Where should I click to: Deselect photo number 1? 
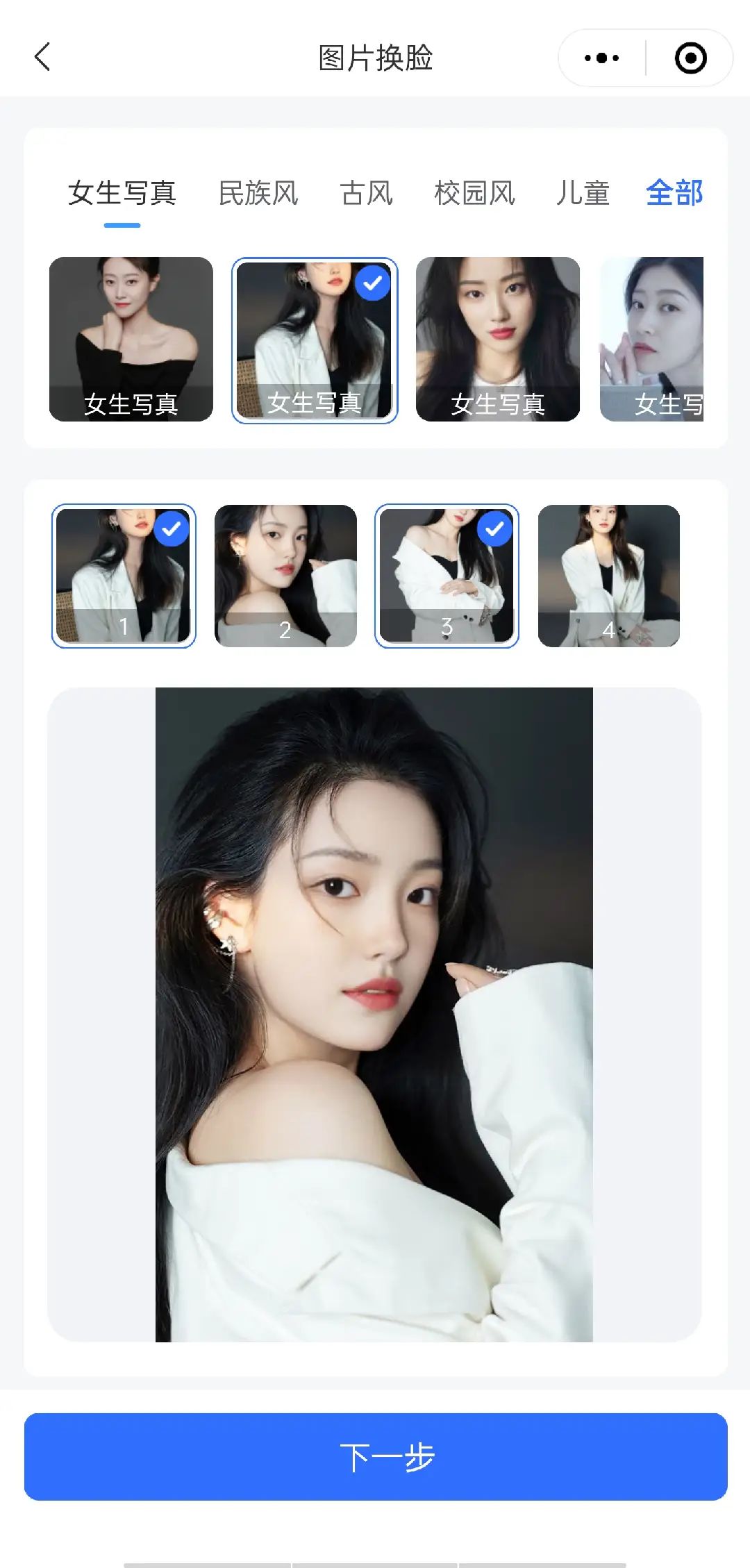(124, 576)
